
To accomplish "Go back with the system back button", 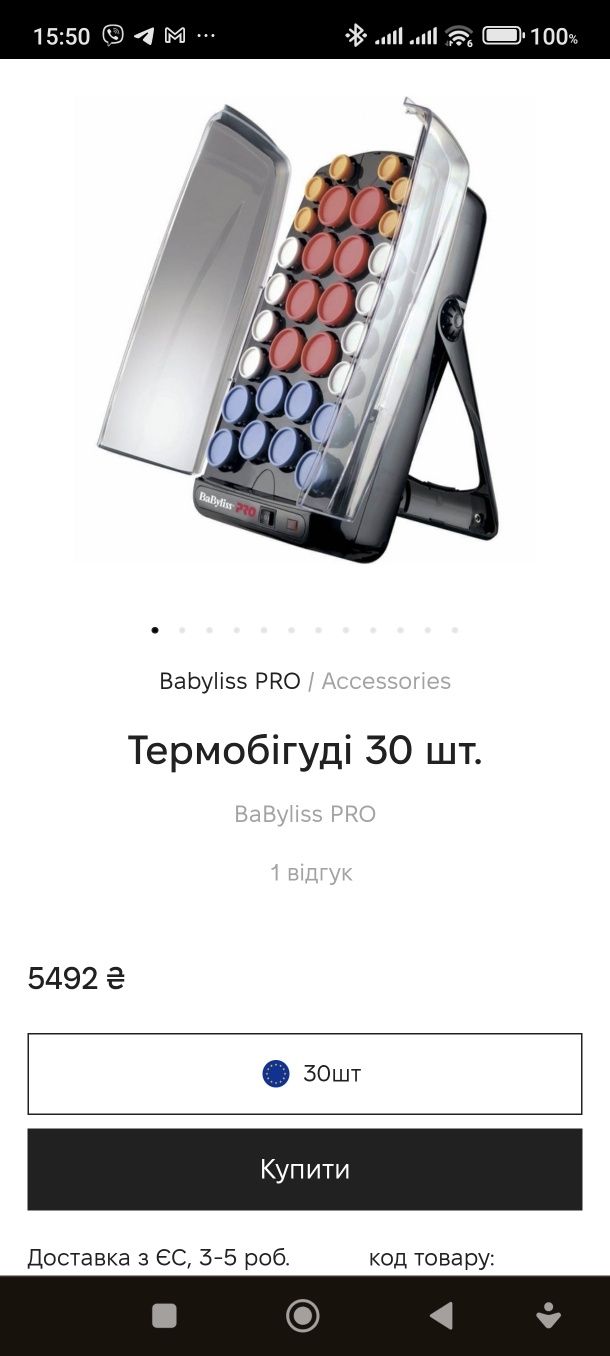I will pyautogui.click(x=441, y=1316).
